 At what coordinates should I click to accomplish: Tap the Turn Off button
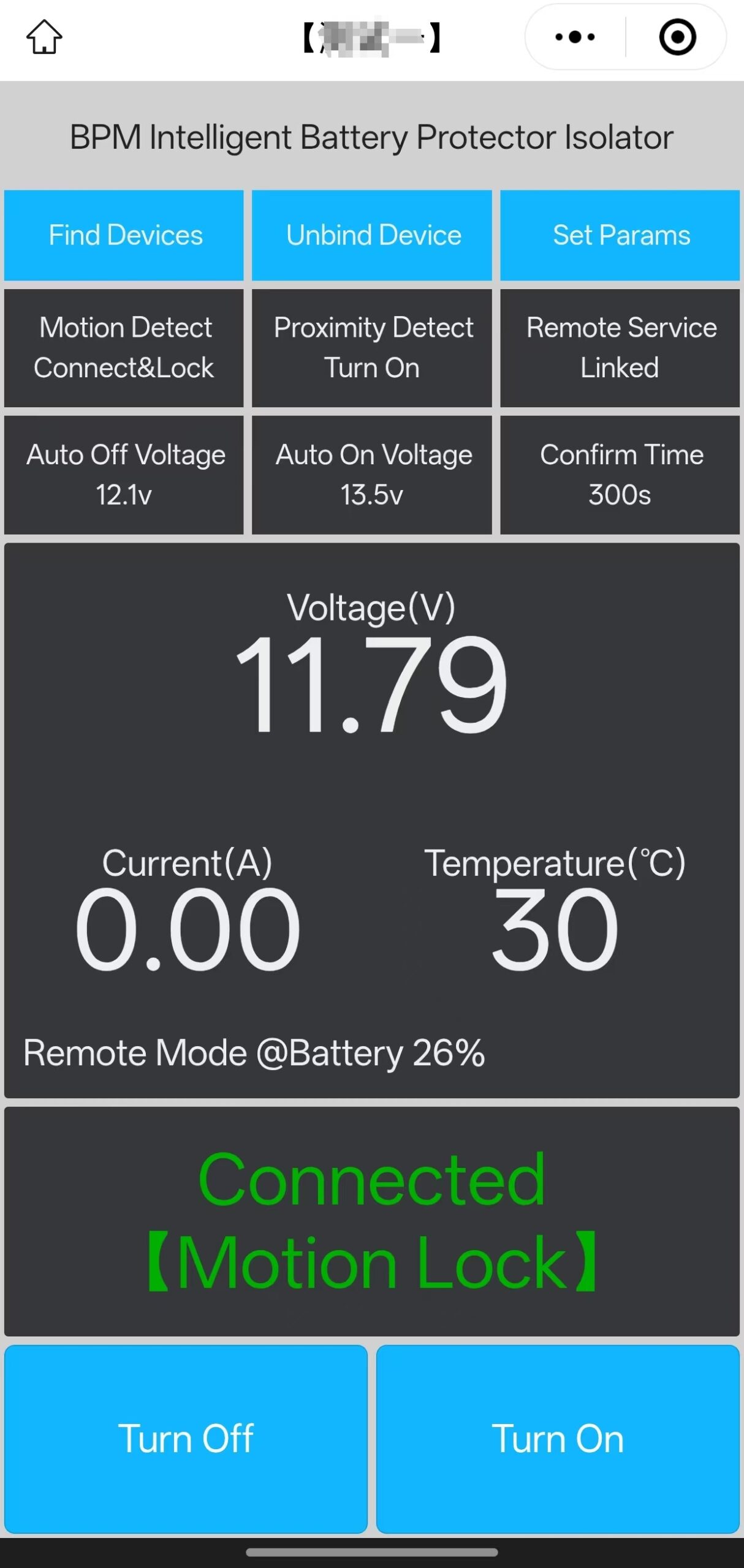click(x=186, y=1439)
